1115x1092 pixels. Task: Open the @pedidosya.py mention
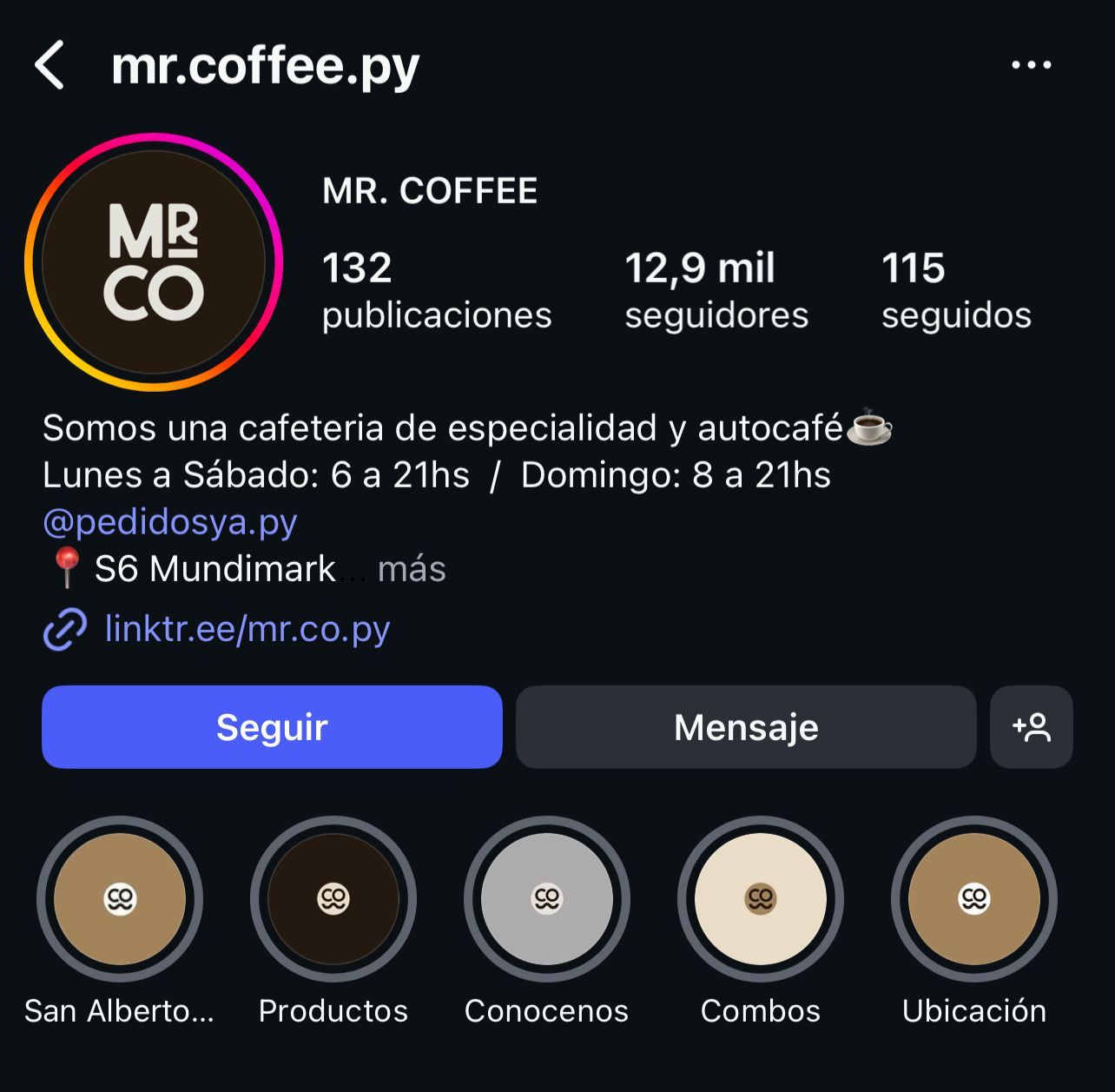pos(170,522)
